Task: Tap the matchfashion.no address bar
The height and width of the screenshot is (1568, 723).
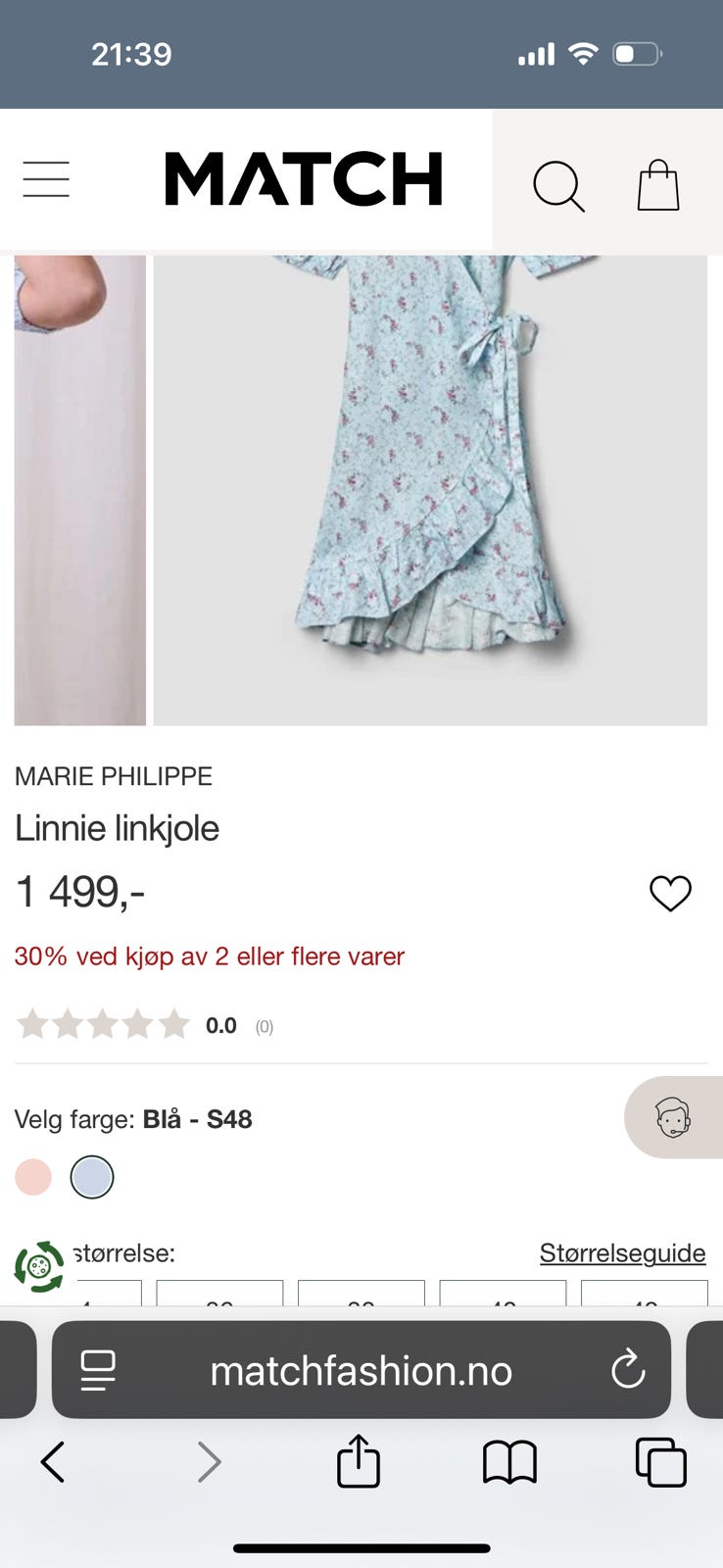Action: [361, 1371]
